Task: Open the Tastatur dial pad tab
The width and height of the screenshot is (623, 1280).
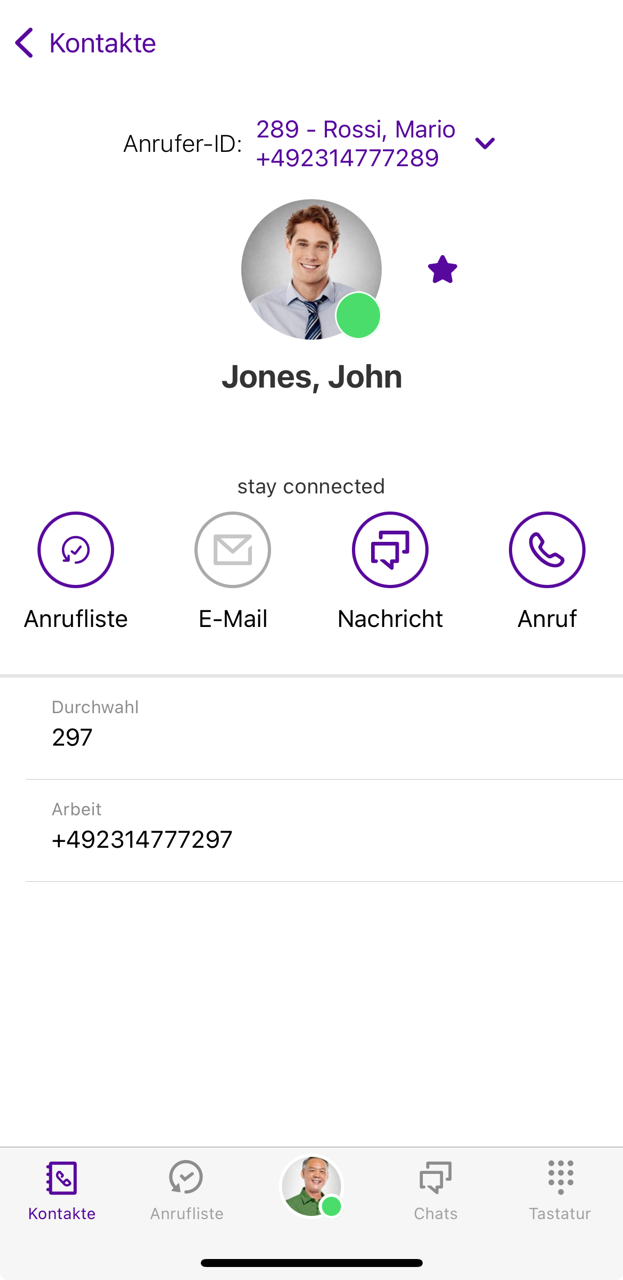Action: tap(560, 1190)
